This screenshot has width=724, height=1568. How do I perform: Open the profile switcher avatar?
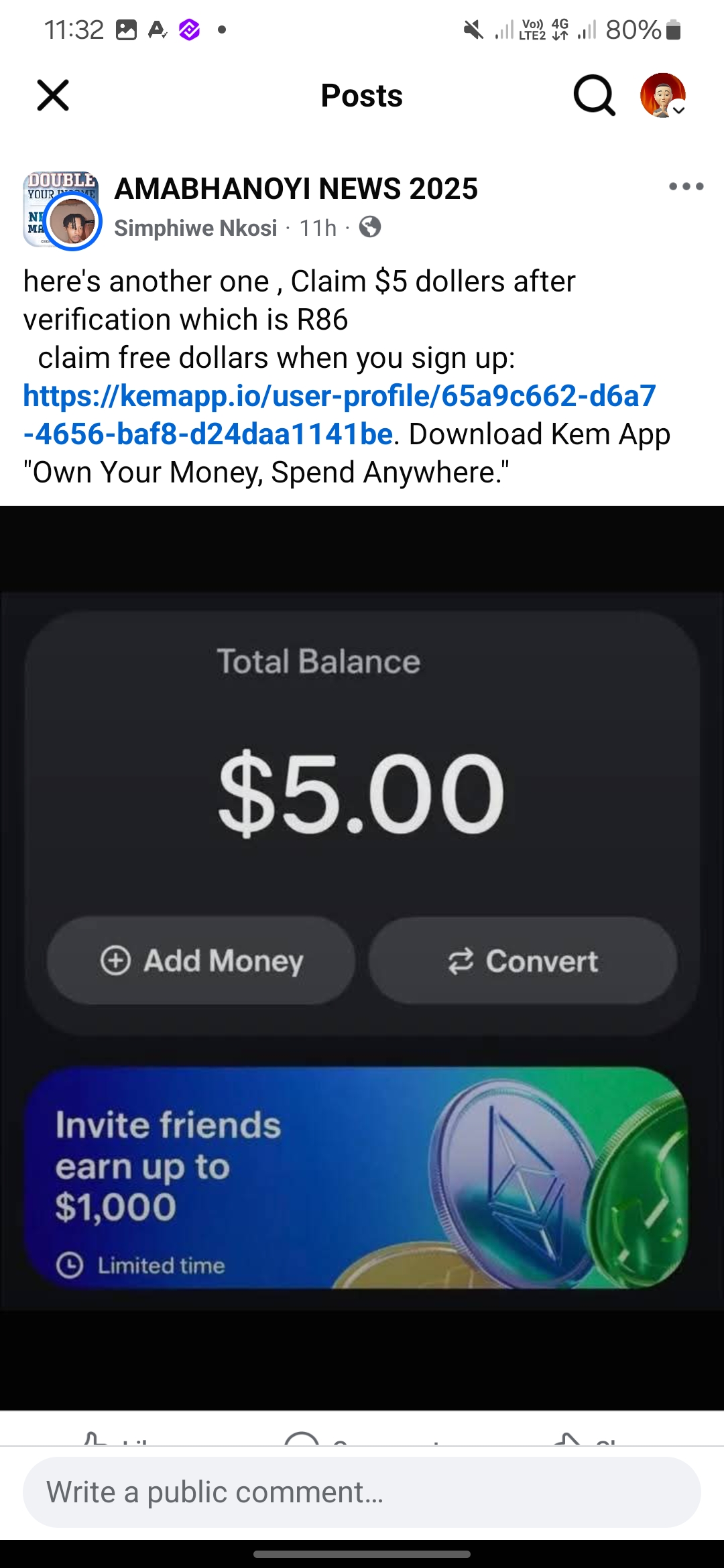(x=662, y=95)
